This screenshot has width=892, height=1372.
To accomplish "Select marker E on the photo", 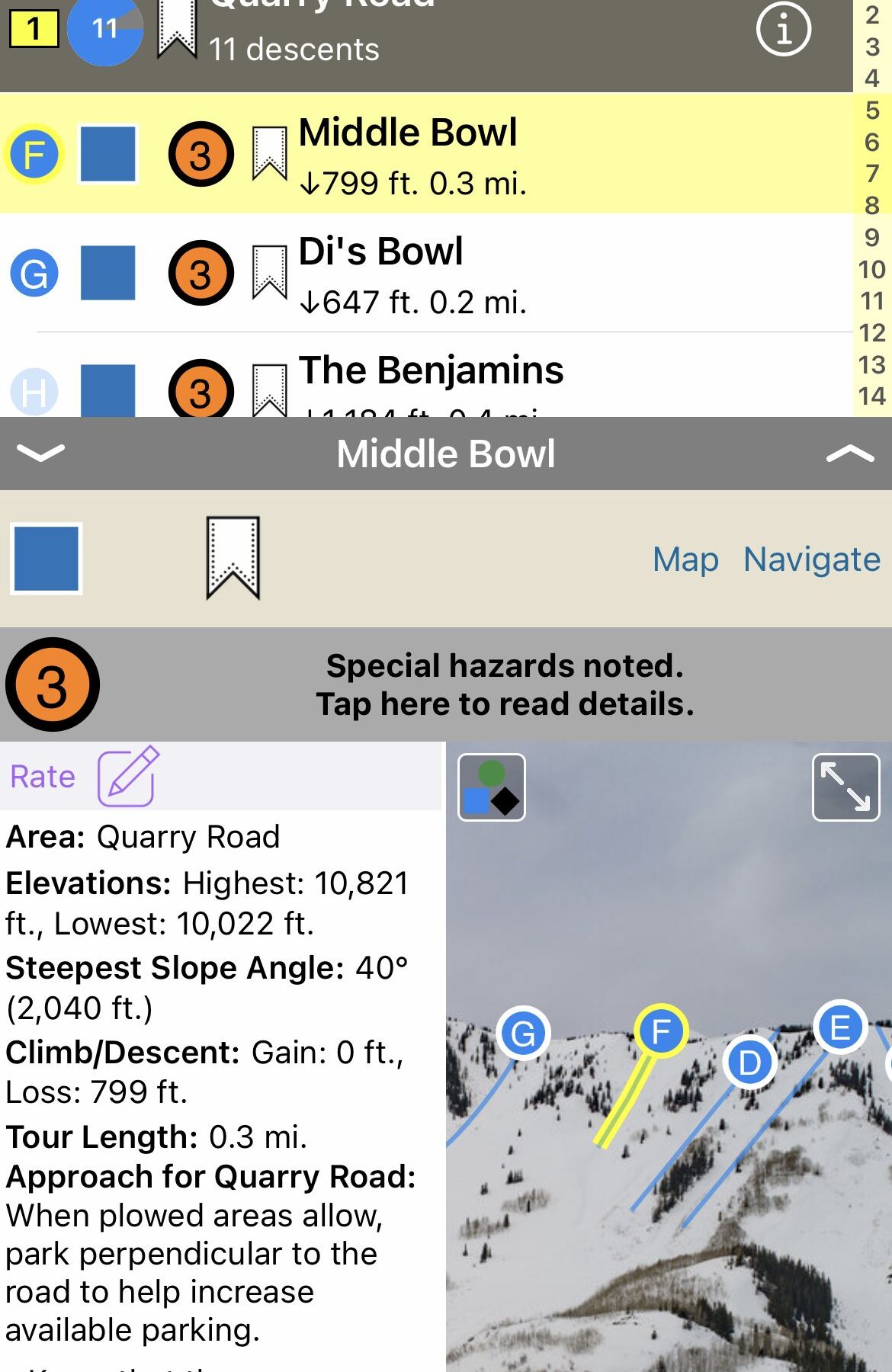I will (x=839, y=1027).
